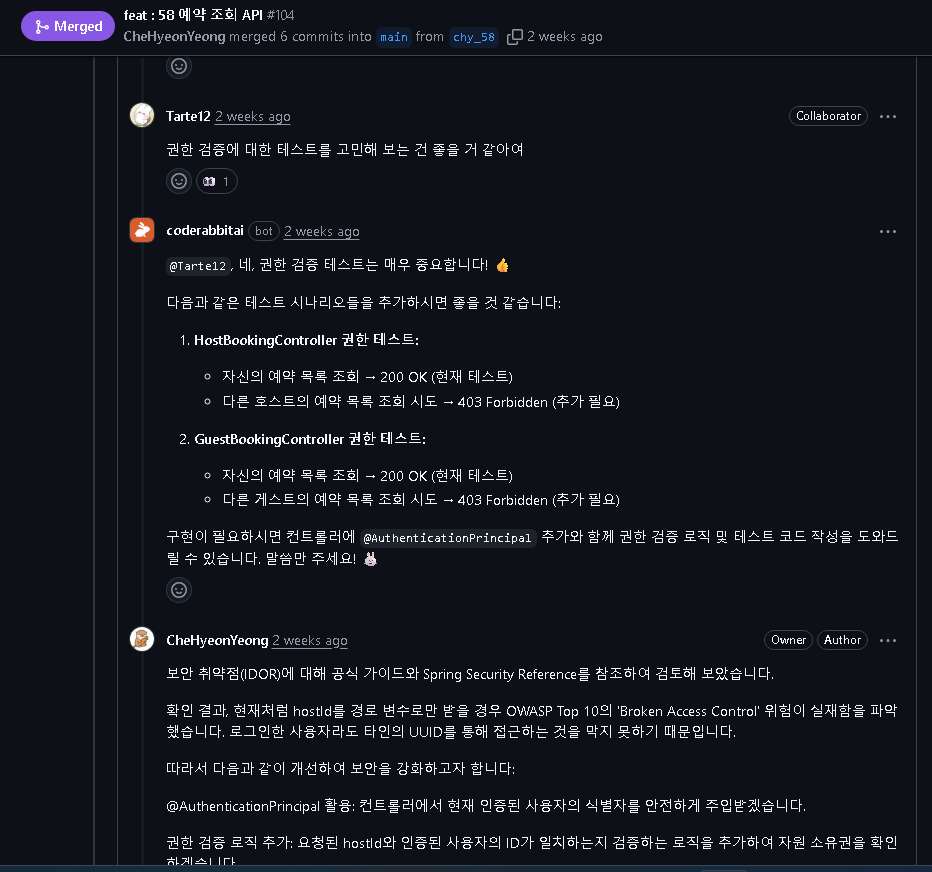The image size is (932, 872).
Task: Open Tarte12's comment timestamp link
Action: [x=252, y=116]
